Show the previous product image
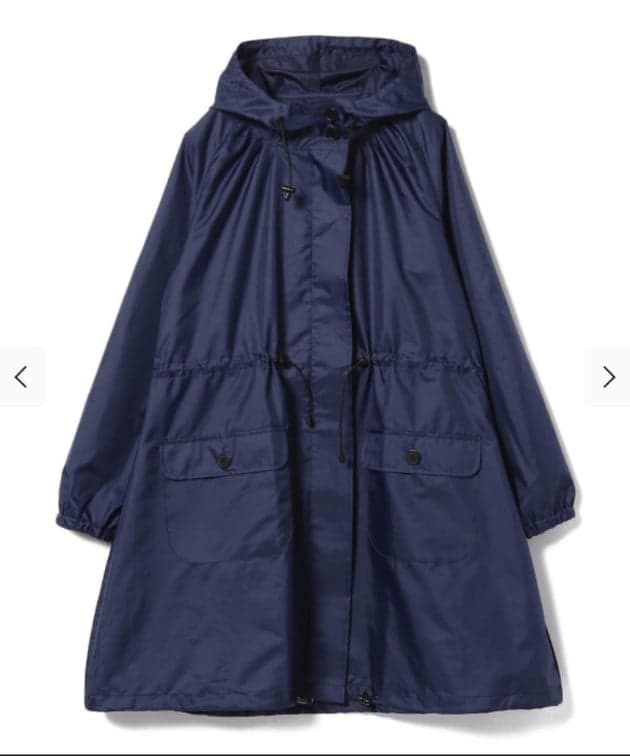This screenshot has width=630, height=756. (21, 377)
